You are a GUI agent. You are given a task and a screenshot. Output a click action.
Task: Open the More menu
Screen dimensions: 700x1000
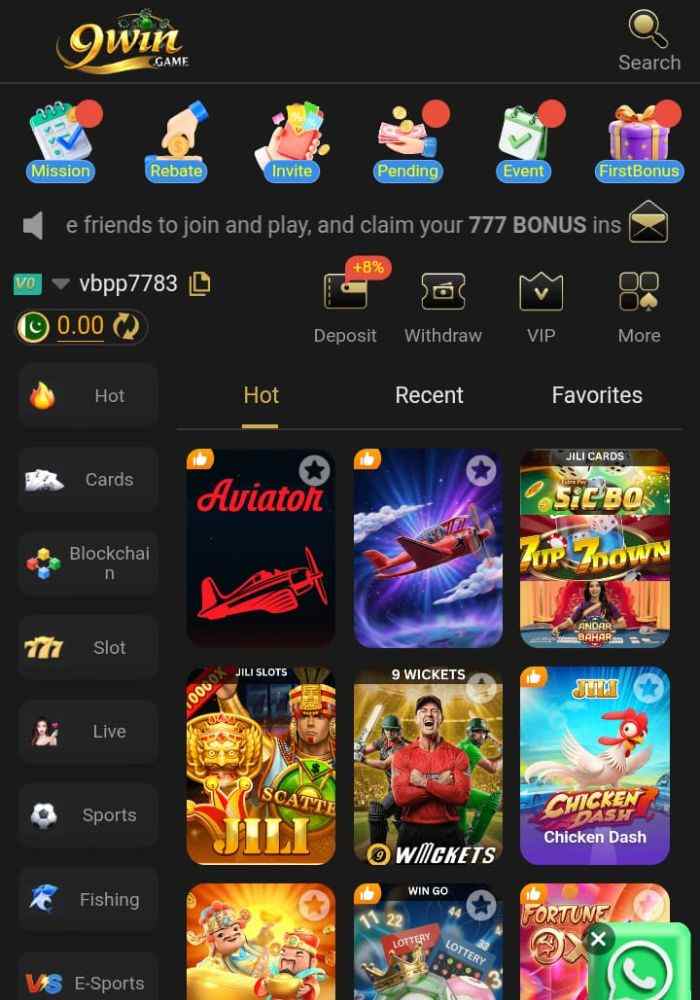pos(639,306)
